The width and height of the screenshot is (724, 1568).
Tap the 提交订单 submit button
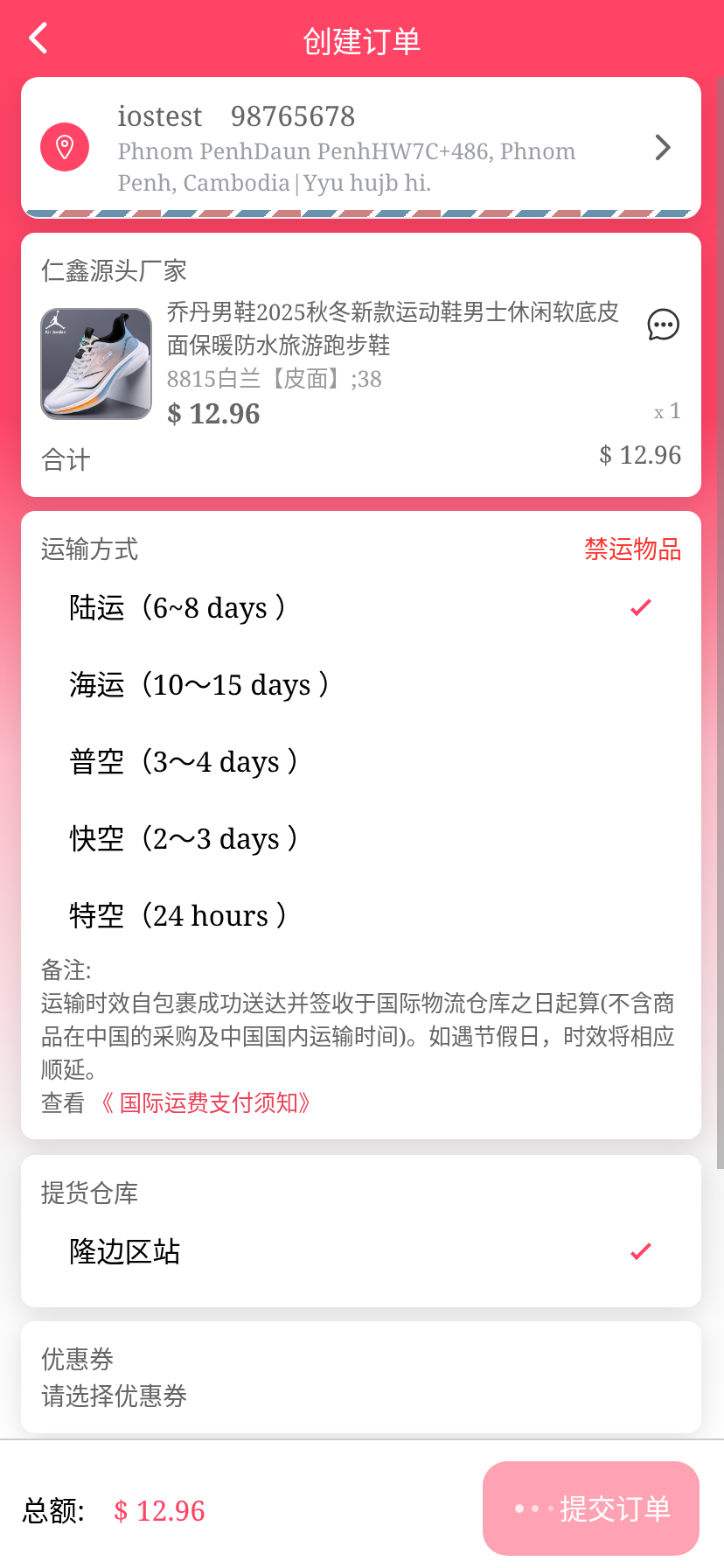[x=591, y=1508]
